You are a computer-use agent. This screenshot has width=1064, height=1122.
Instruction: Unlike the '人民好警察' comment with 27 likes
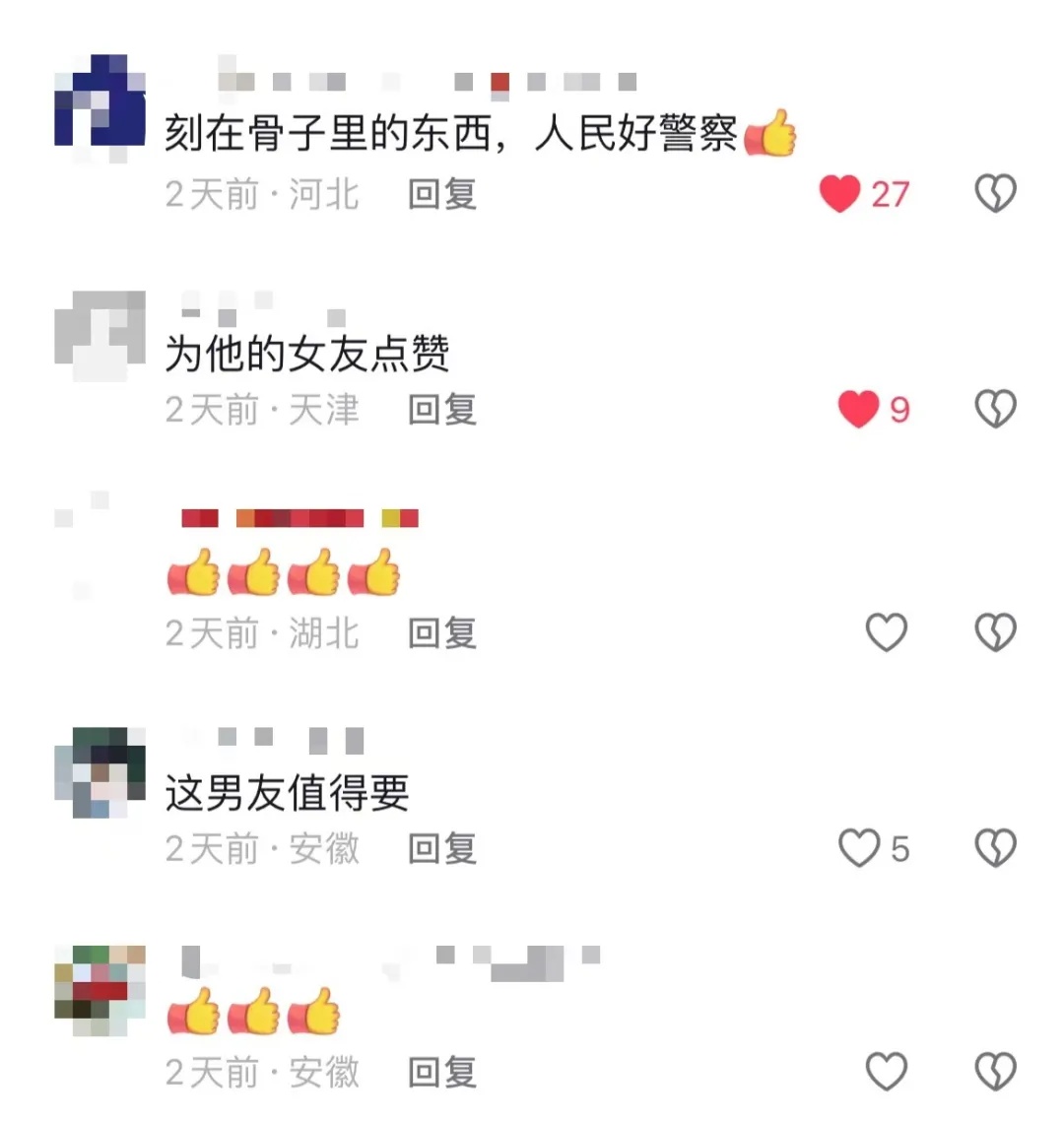tap(840, 194)
